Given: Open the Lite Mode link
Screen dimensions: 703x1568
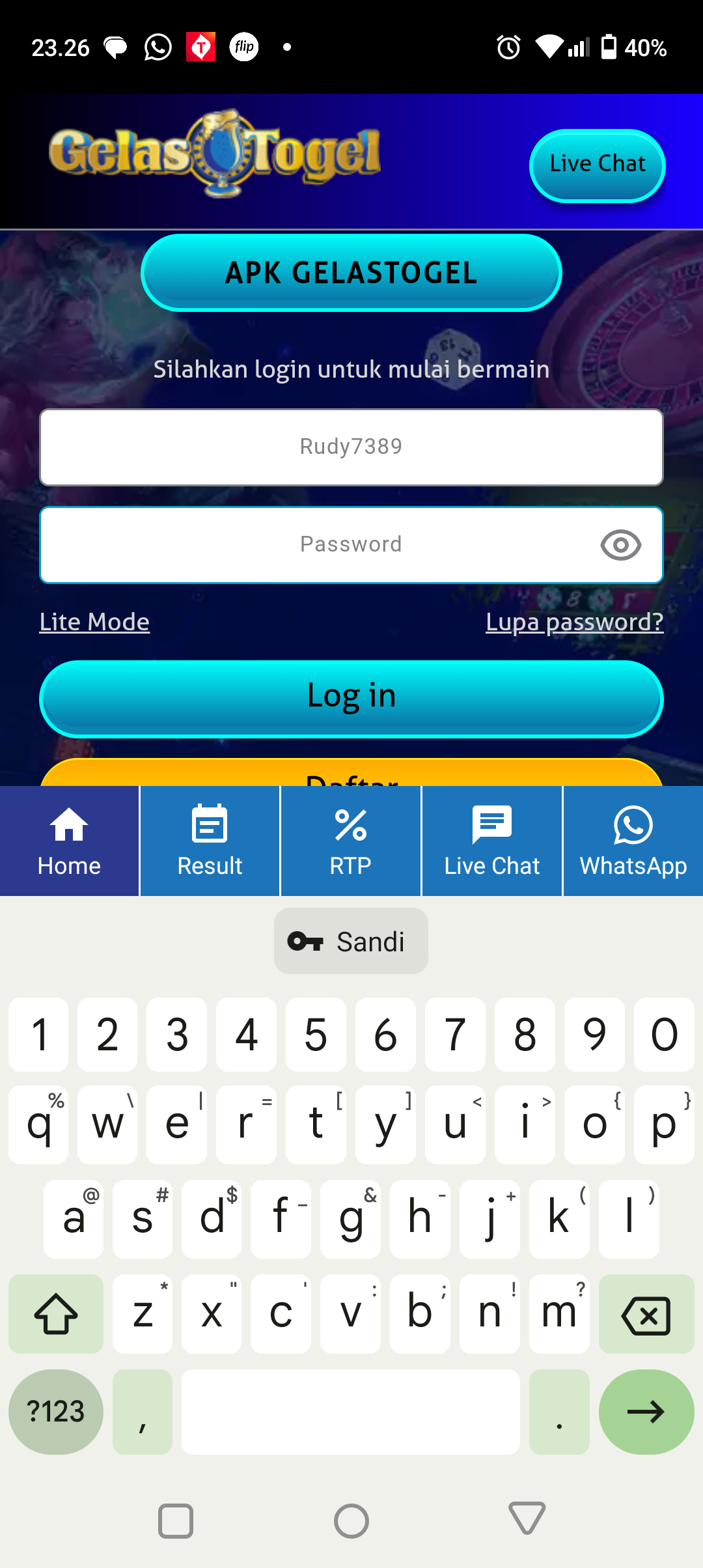Looking at the screenshot, I should pyautogui.click(x=94, y=622).
